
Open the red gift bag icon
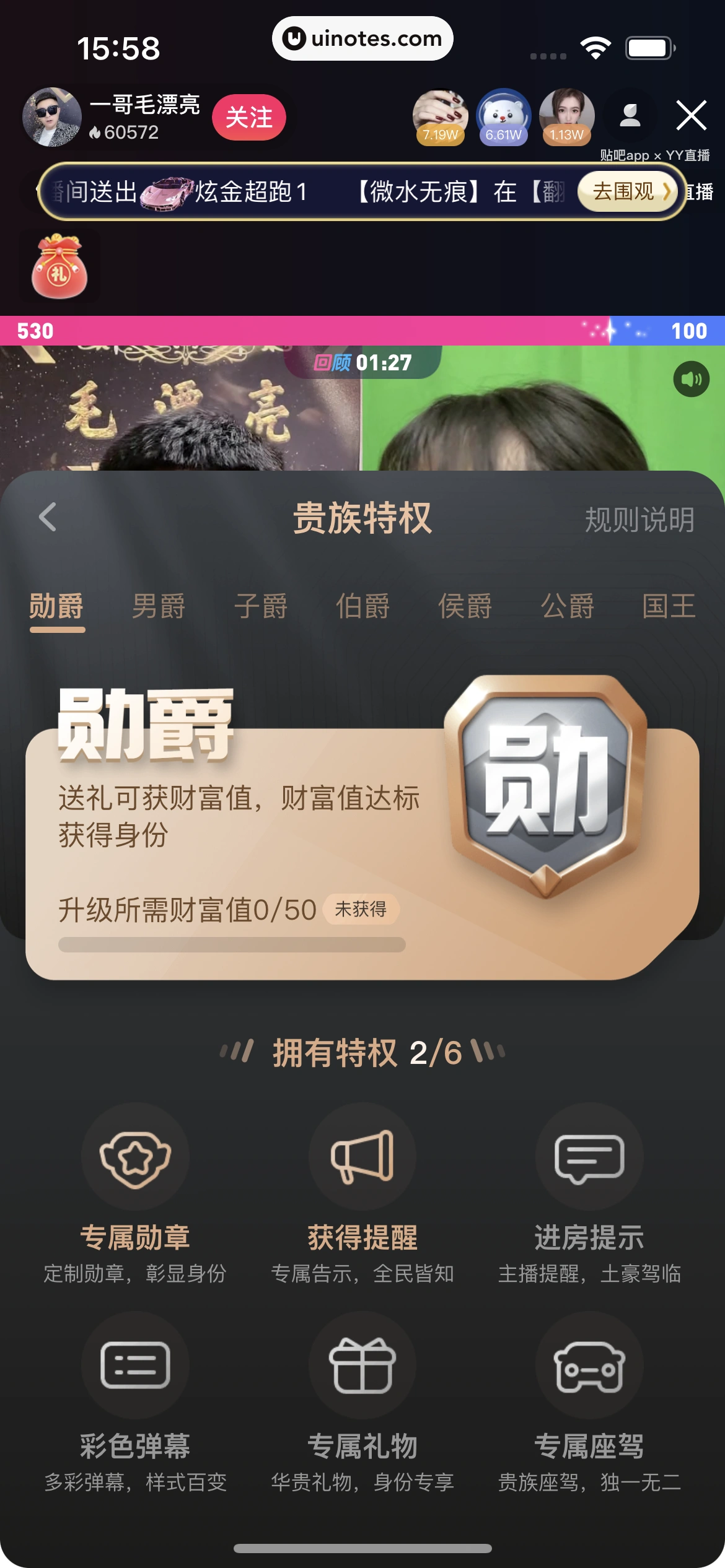pyautogui.click(x=59, y=266)
